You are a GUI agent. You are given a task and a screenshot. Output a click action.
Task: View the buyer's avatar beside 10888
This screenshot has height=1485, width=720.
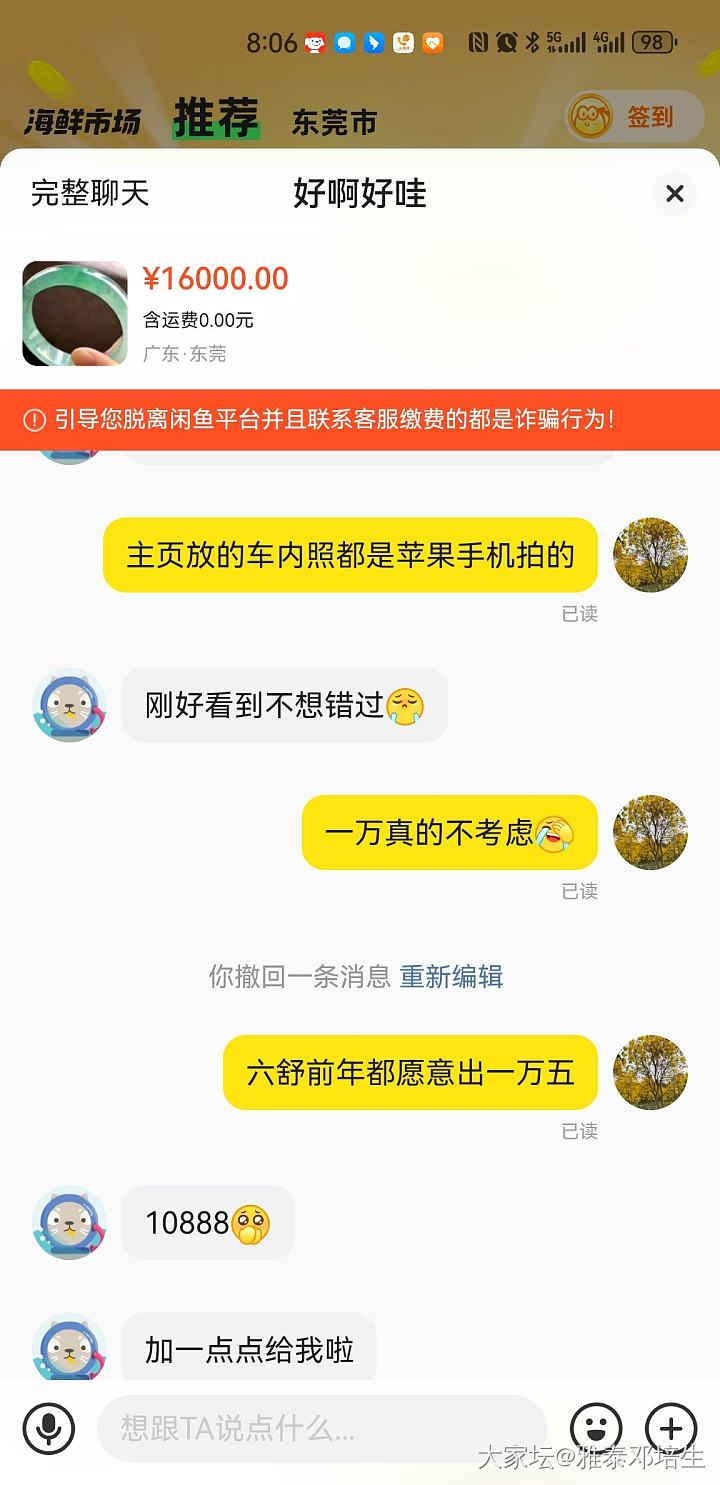69,1222
